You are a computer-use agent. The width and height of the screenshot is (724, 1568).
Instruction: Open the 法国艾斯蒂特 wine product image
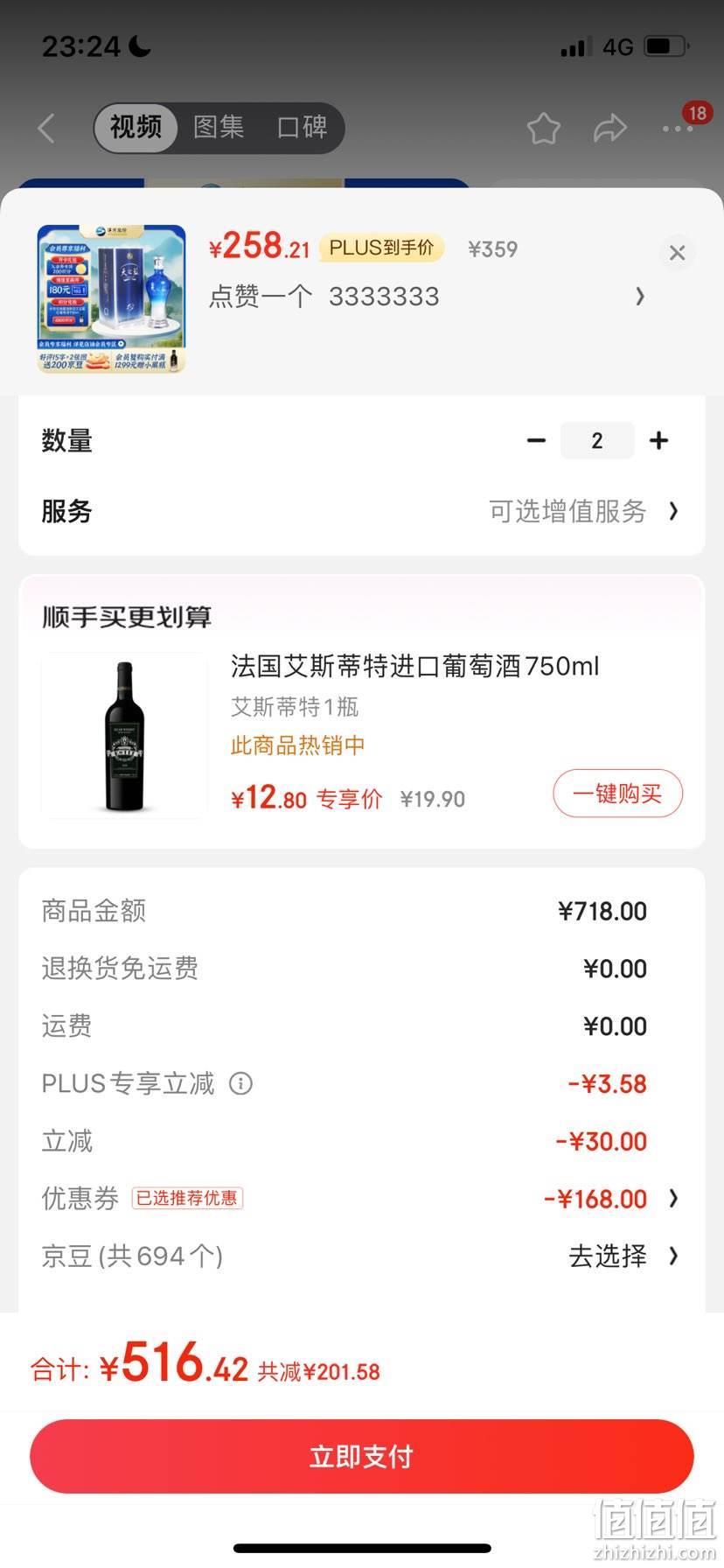pos(124,735)
